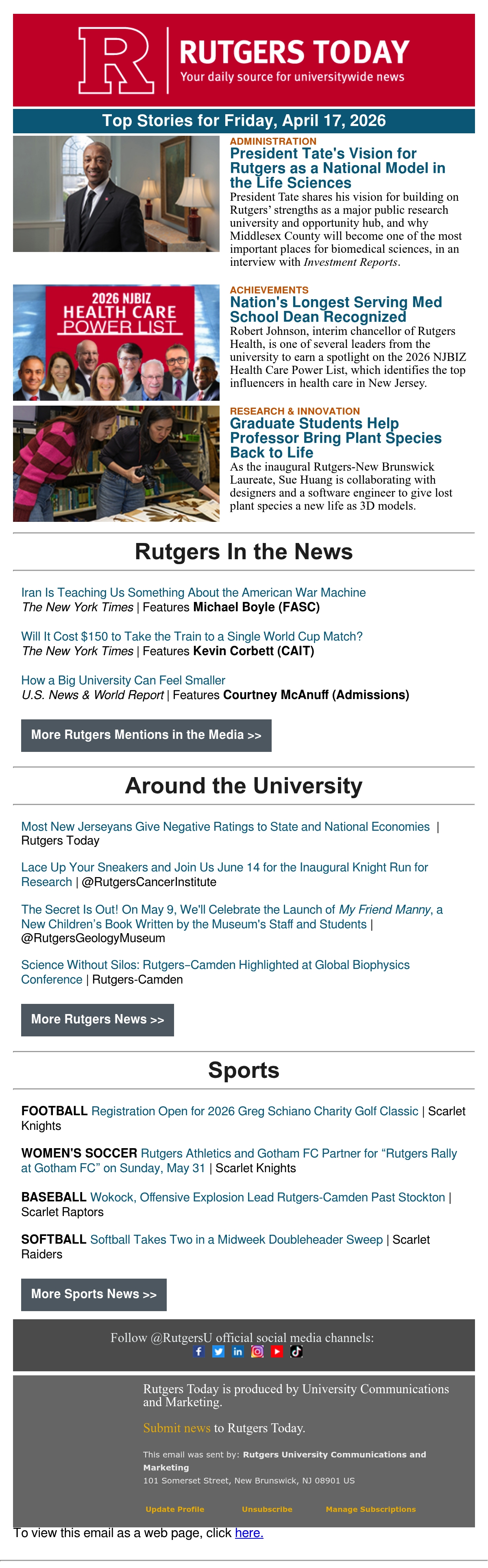Tap the Submit news link
This screenshot has width=488, height=1568.
[x=176, y=1428]
